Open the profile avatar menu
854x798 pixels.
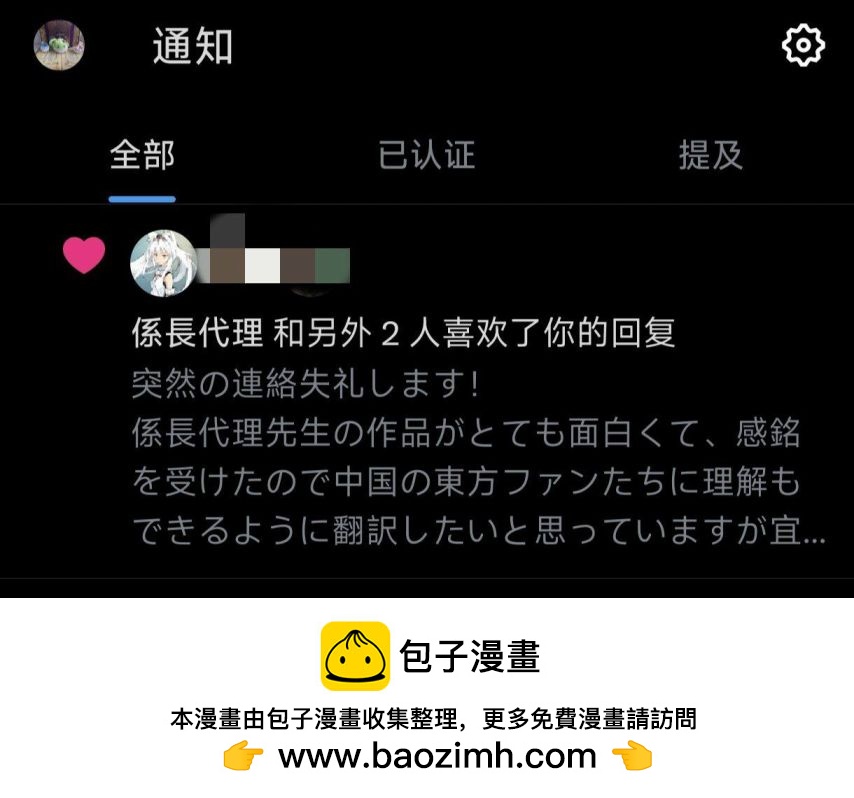point(59,45)
